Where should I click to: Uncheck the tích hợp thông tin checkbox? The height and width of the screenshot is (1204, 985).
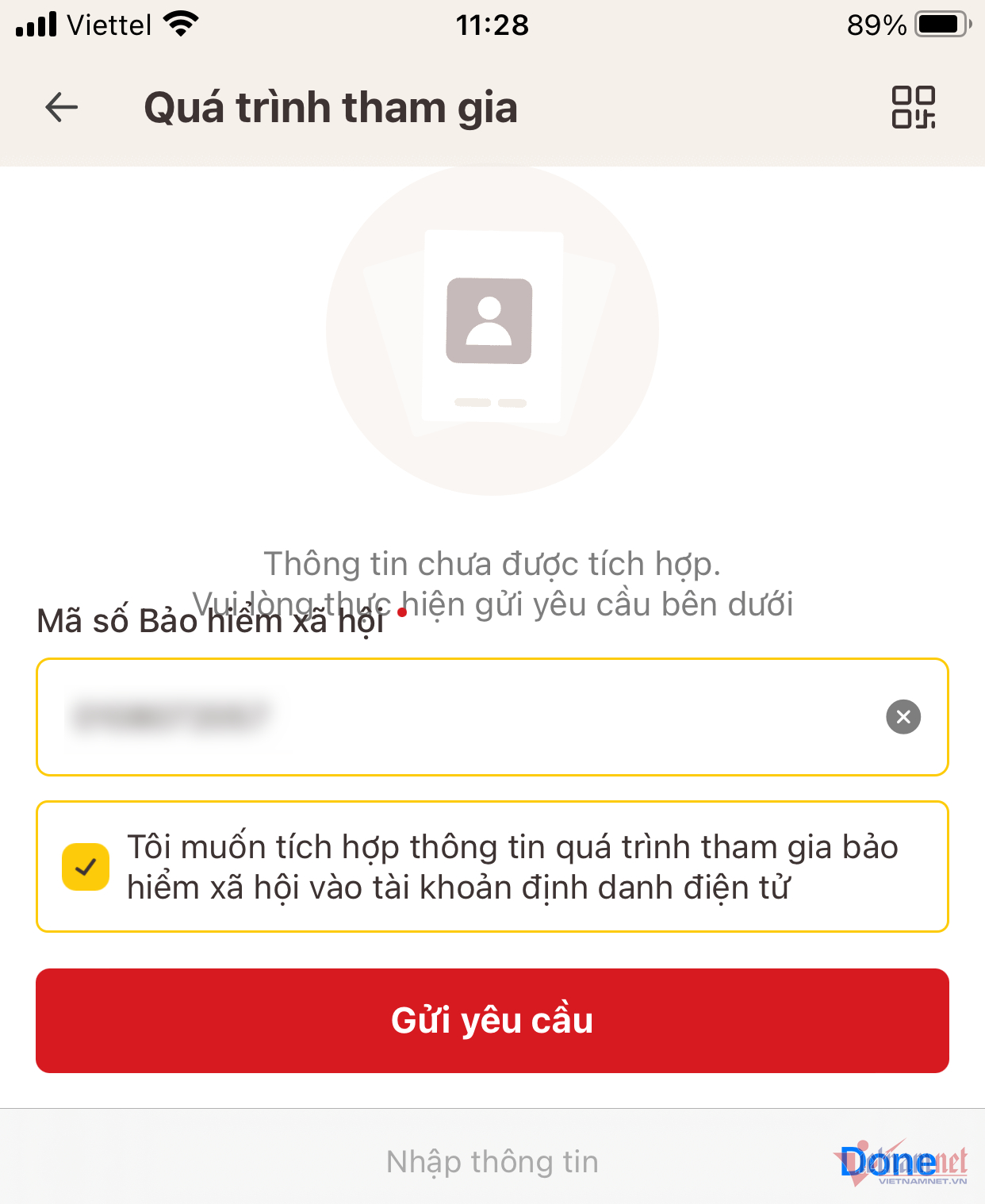[x=86, y=867]
